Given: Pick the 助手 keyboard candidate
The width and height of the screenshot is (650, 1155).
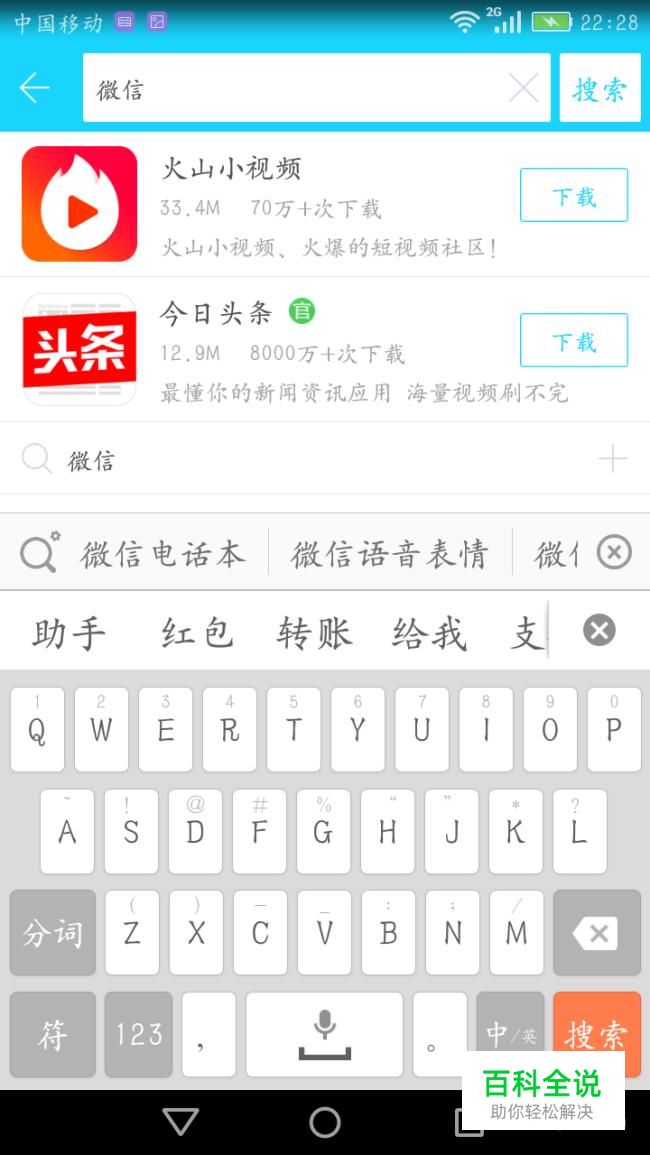Looking at the screenshot, I should (69, 633).
